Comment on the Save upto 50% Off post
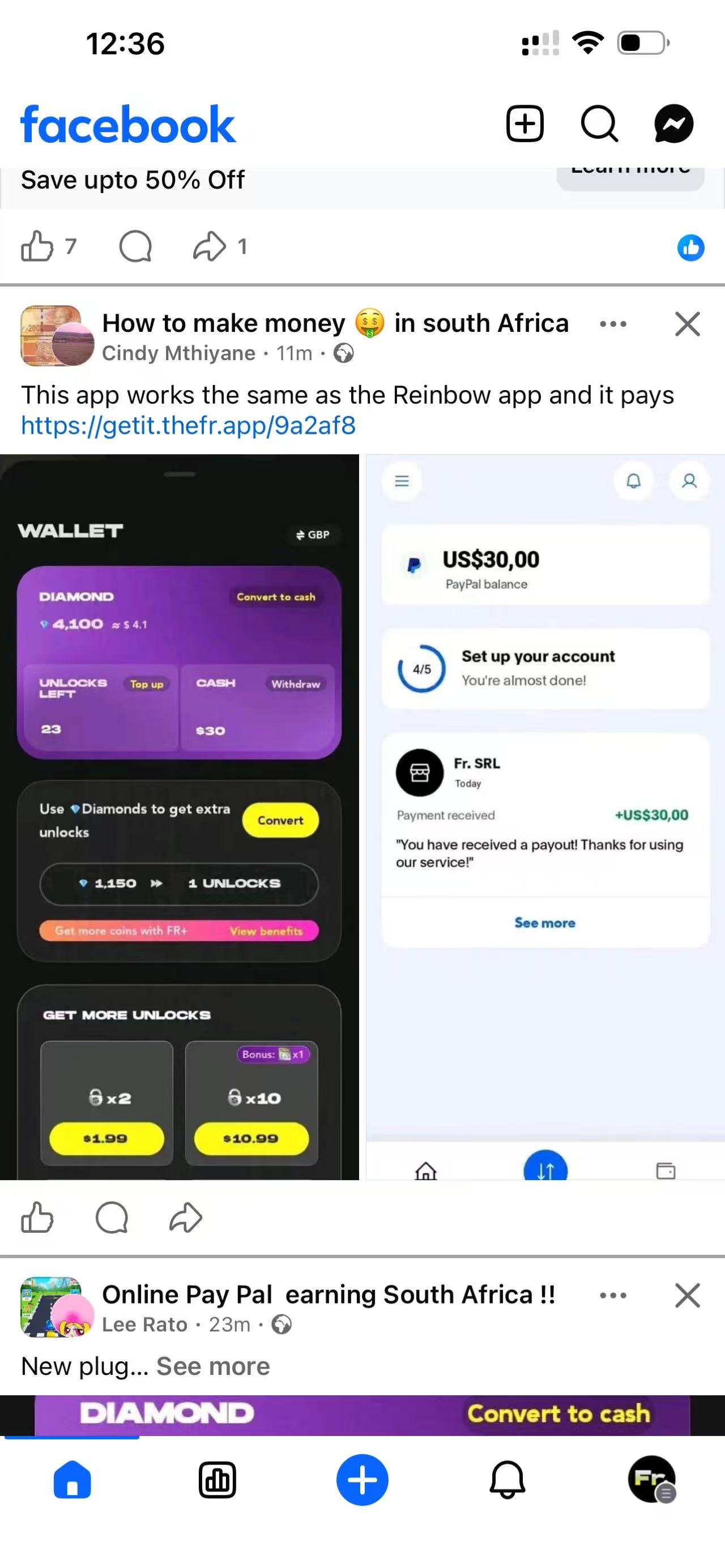 pyautogui.click(x=135, y=246)
